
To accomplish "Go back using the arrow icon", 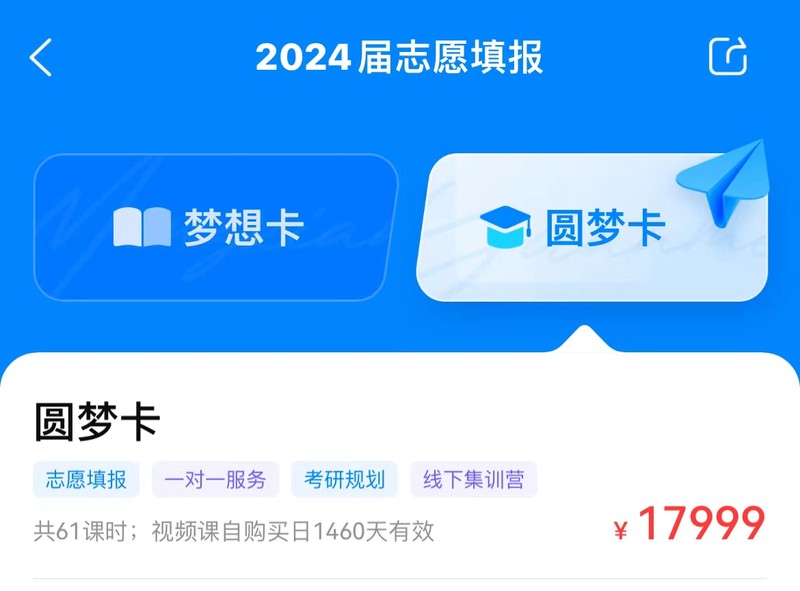I will (41, 58).
